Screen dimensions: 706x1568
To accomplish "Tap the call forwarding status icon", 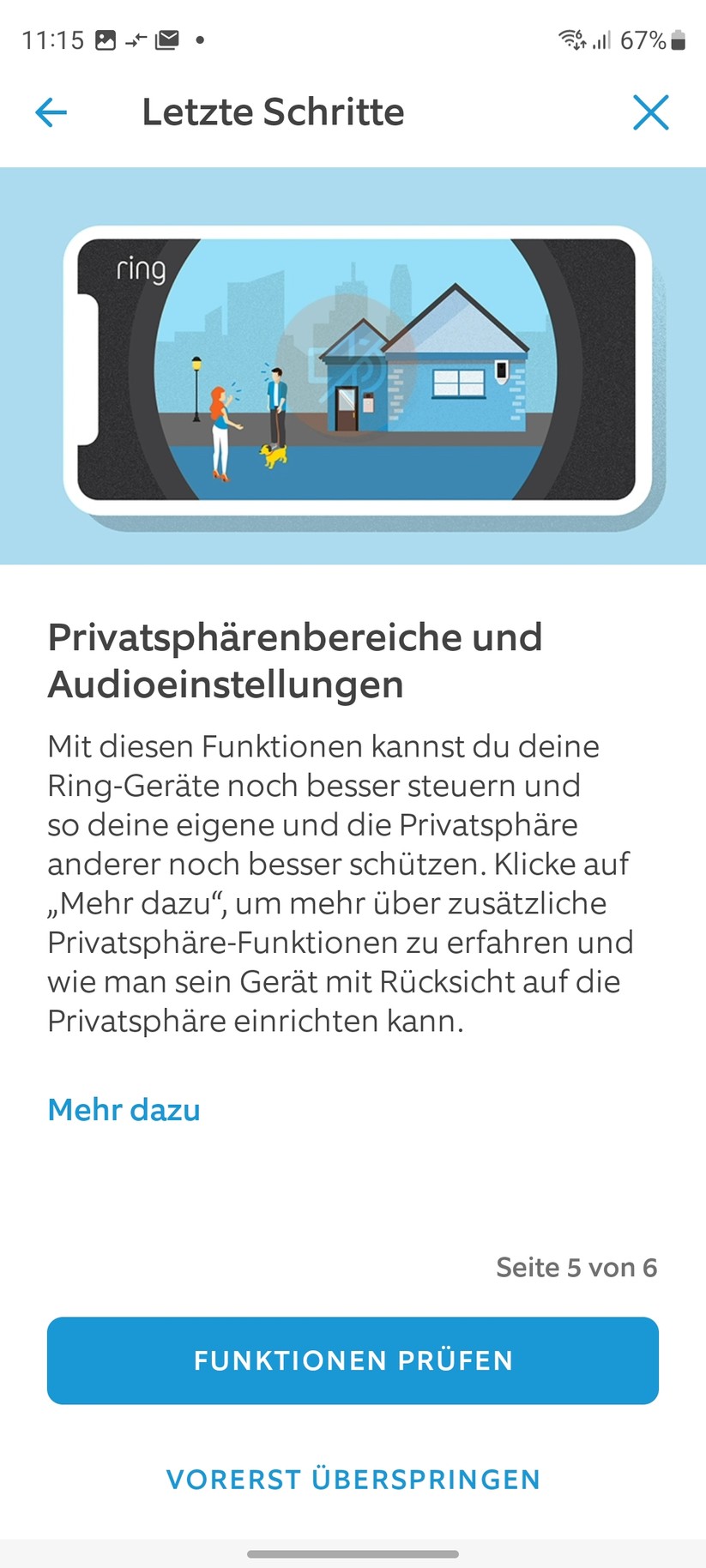I will coord(136,39).
